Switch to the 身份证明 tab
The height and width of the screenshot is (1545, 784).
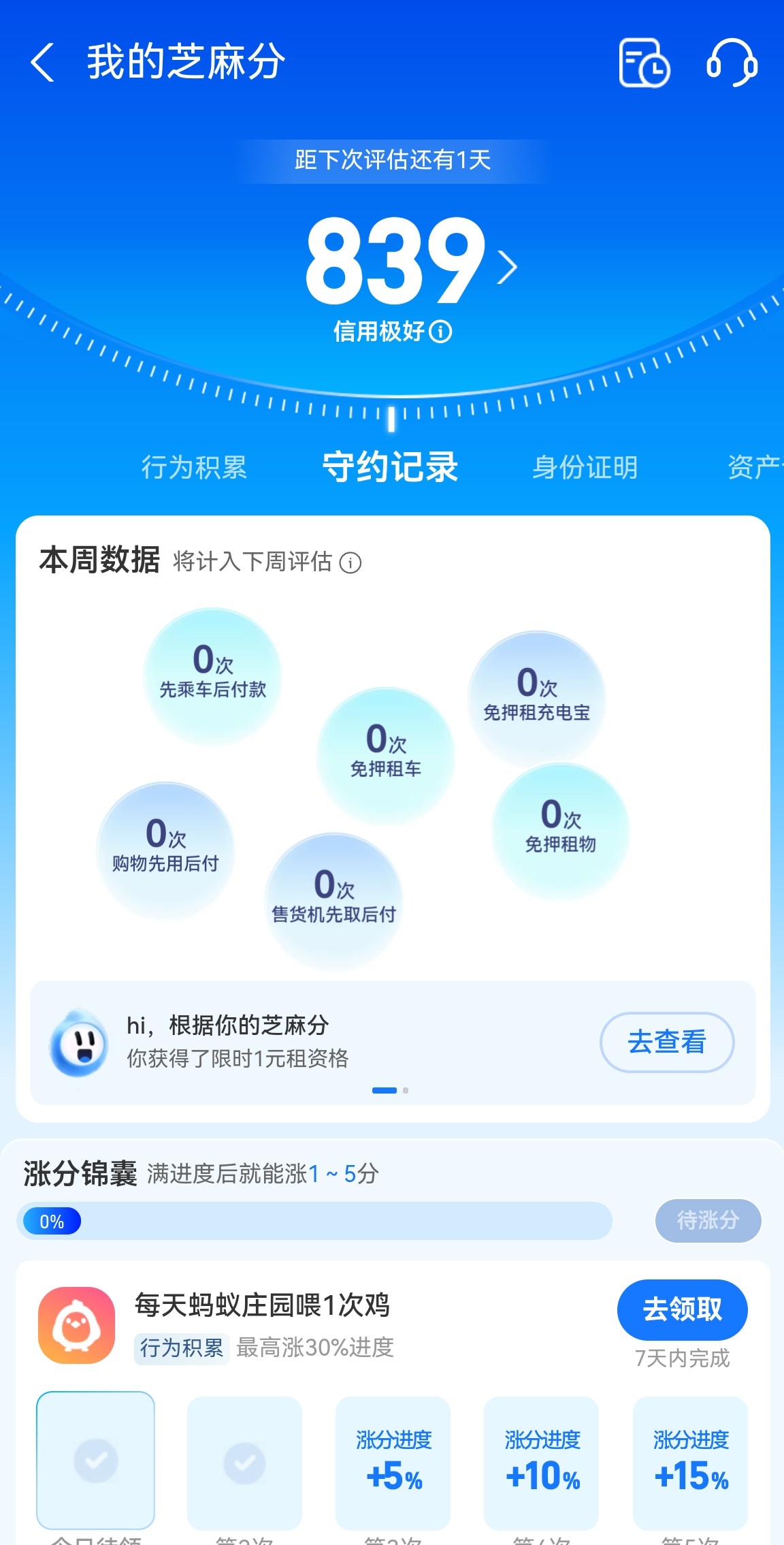coord(585,467)
